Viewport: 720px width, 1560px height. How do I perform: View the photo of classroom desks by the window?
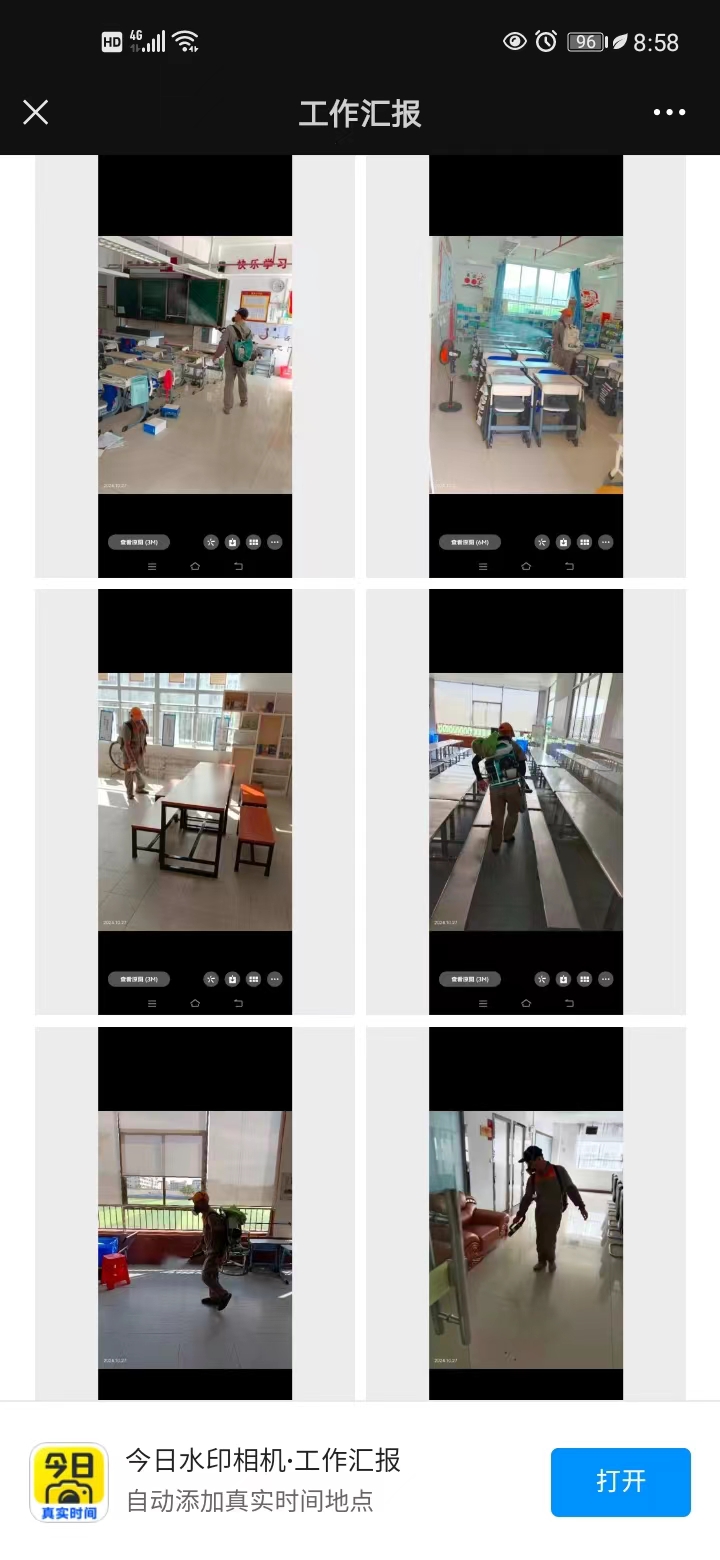[x=526, y=366]
